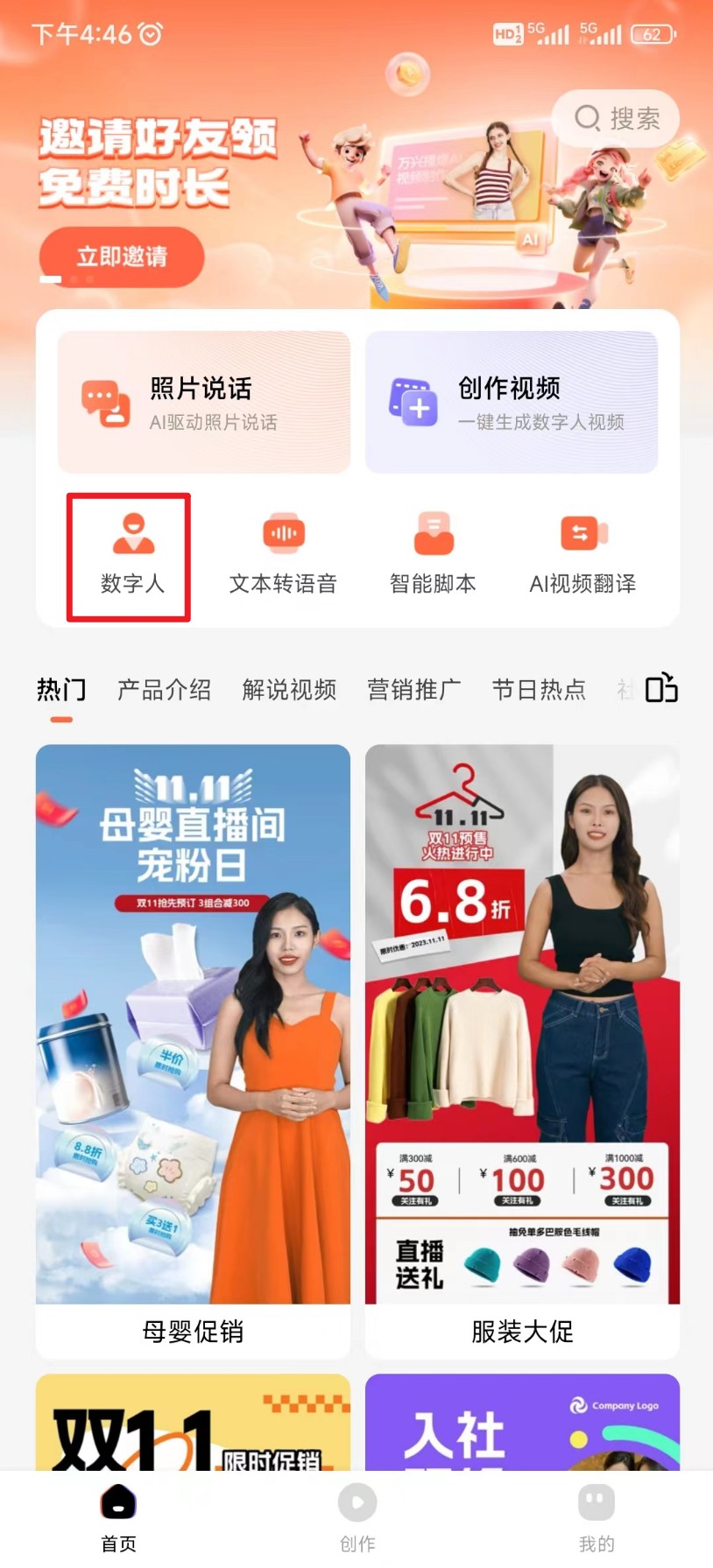Viewport: 713px width, 1568px height.
Task: Select the 解说视频 category
Action: [x=289, y=691]
